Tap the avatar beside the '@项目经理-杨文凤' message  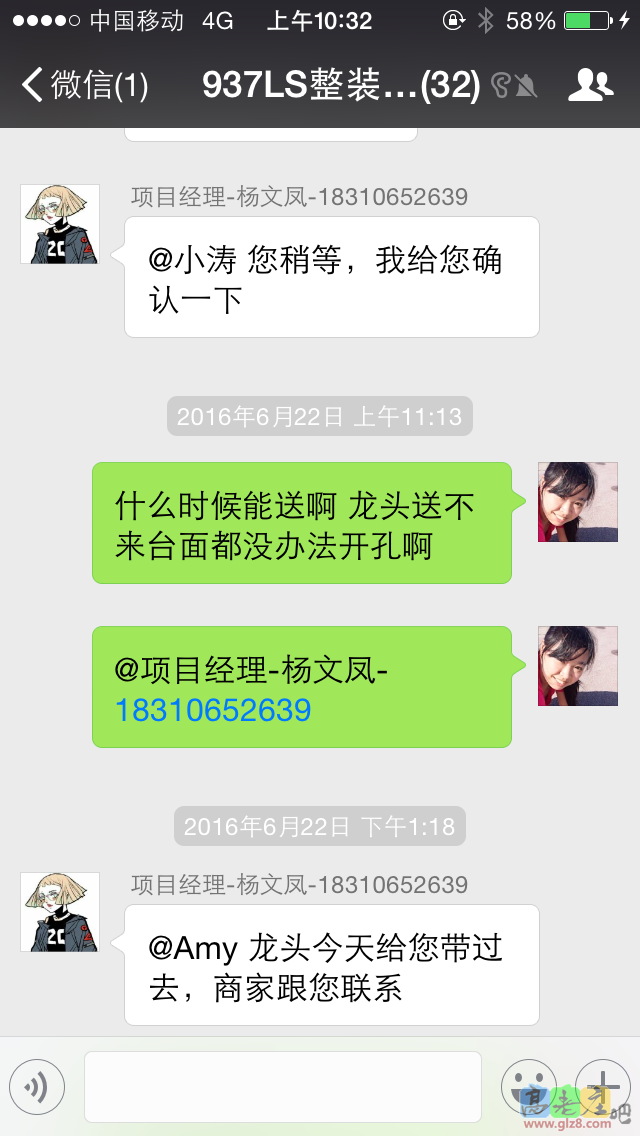click(x=578, y=666)
